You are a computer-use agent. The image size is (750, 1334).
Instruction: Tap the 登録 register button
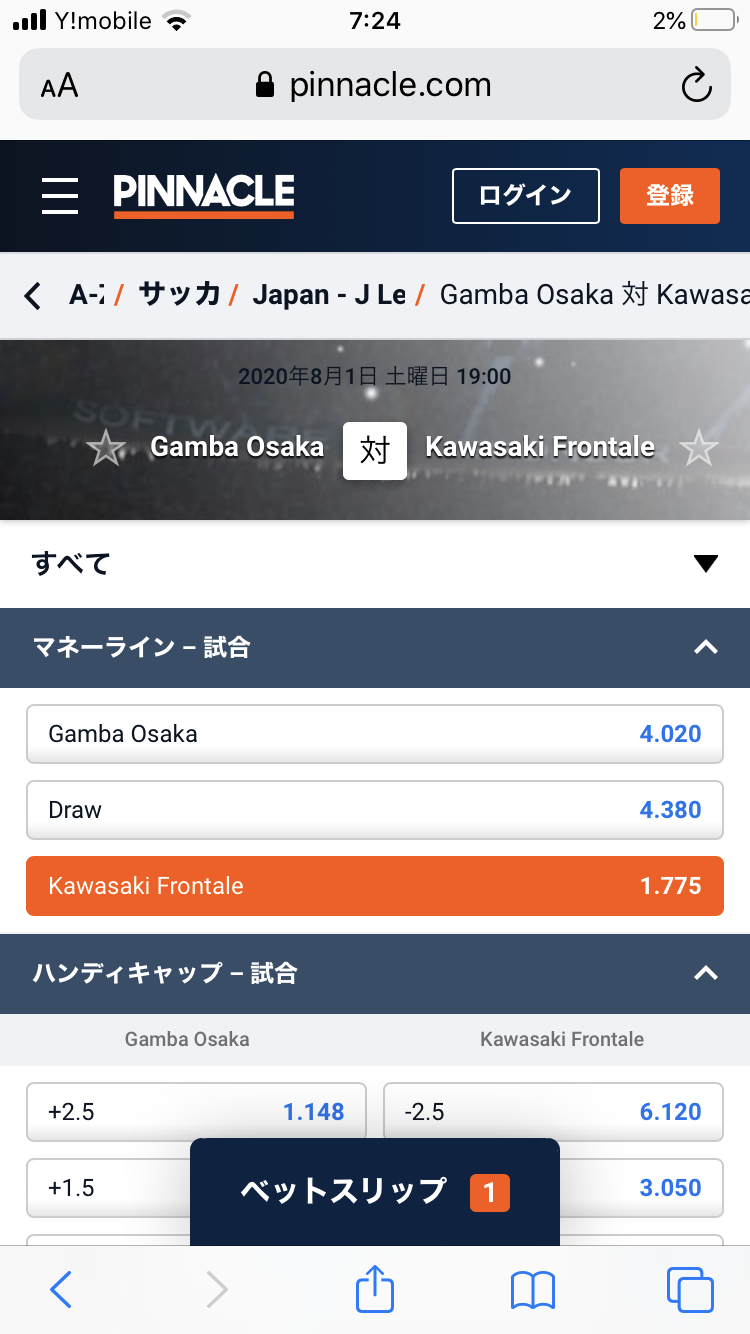tap(670, 195)
